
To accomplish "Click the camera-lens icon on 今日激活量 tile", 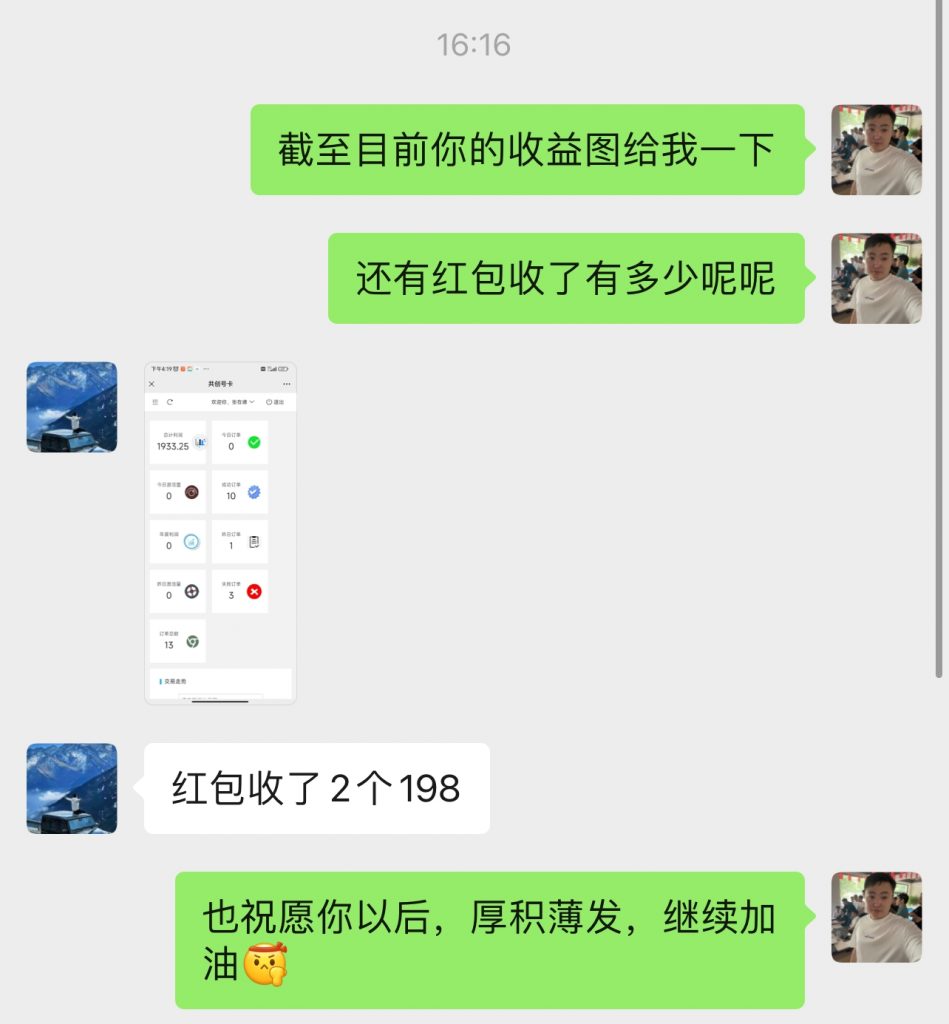I will coord(192,491).
